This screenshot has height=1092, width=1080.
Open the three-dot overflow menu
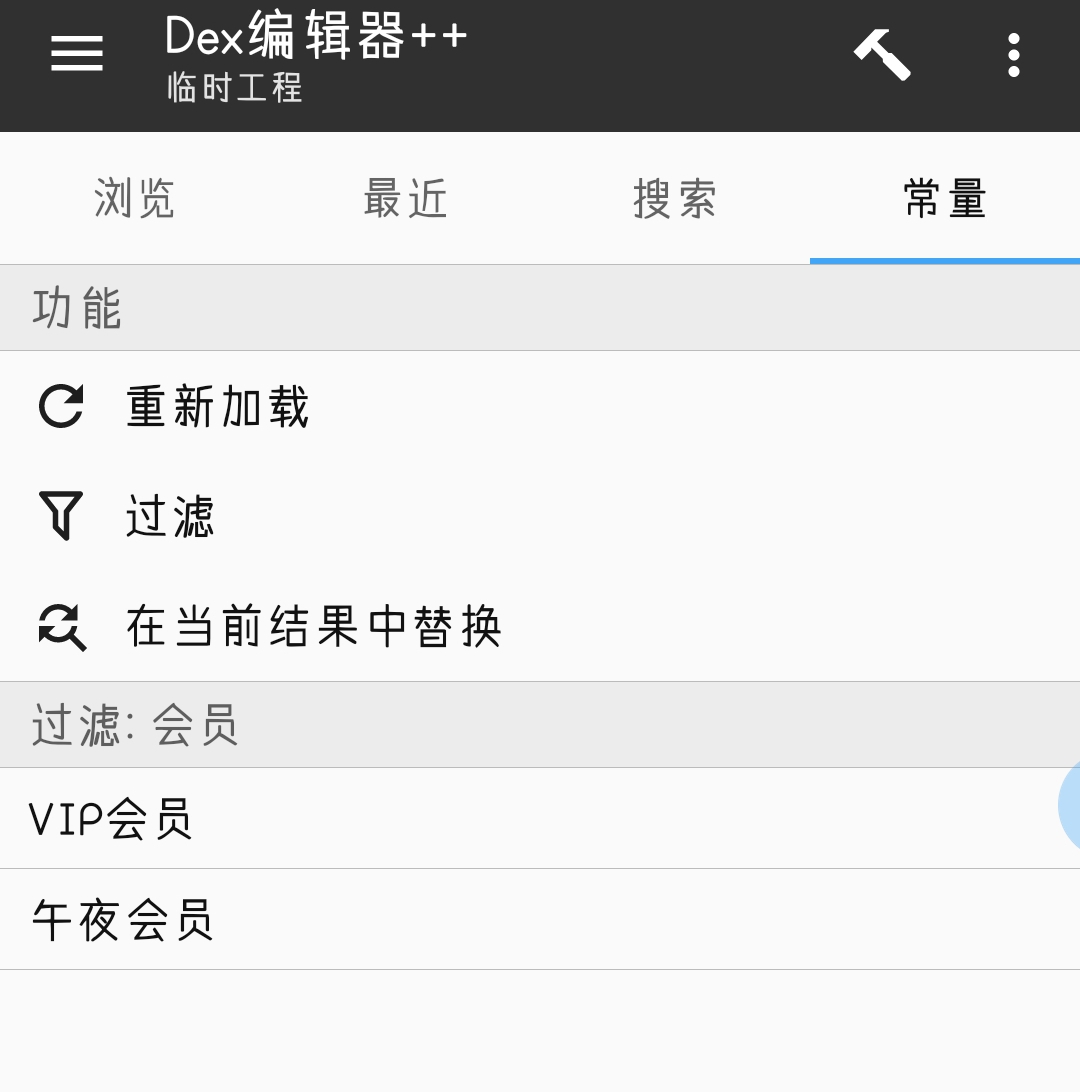[1014, 54]
